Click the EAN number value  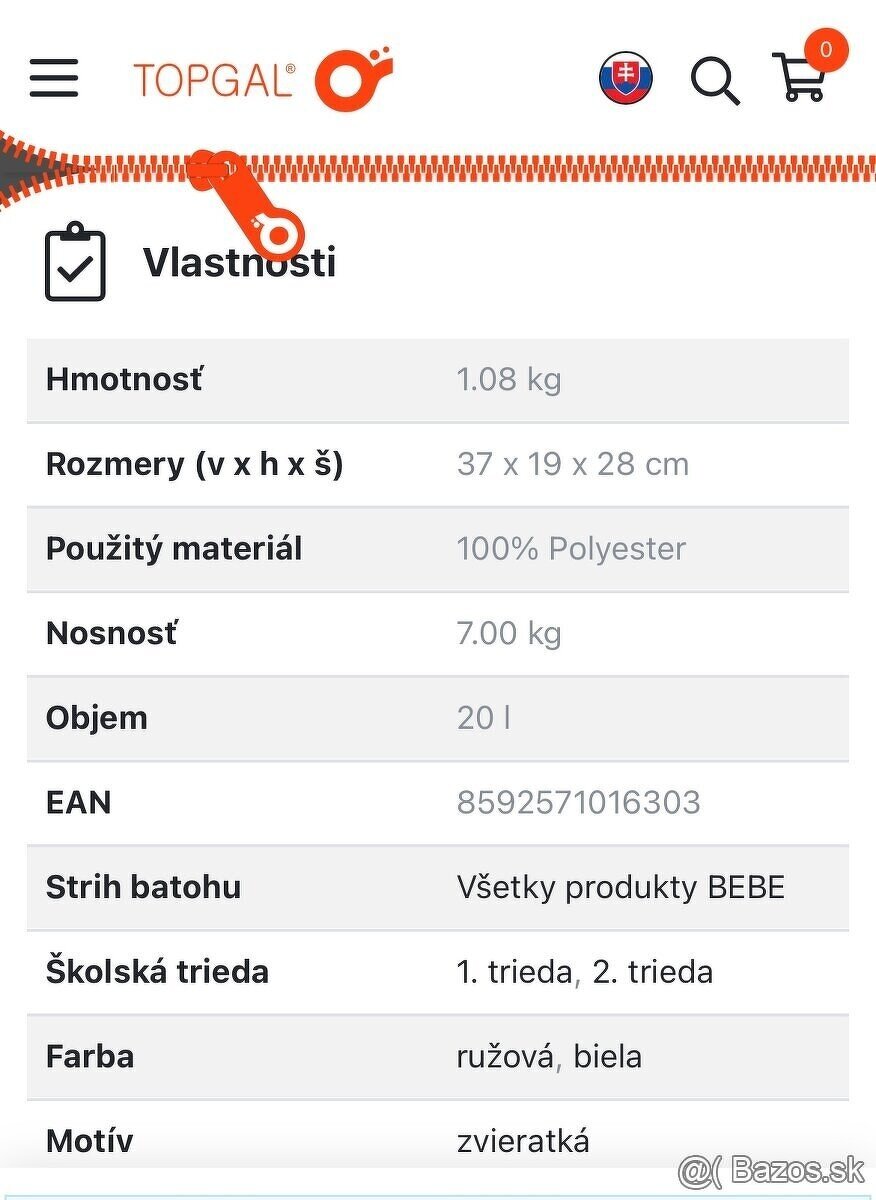coord(578,802)
